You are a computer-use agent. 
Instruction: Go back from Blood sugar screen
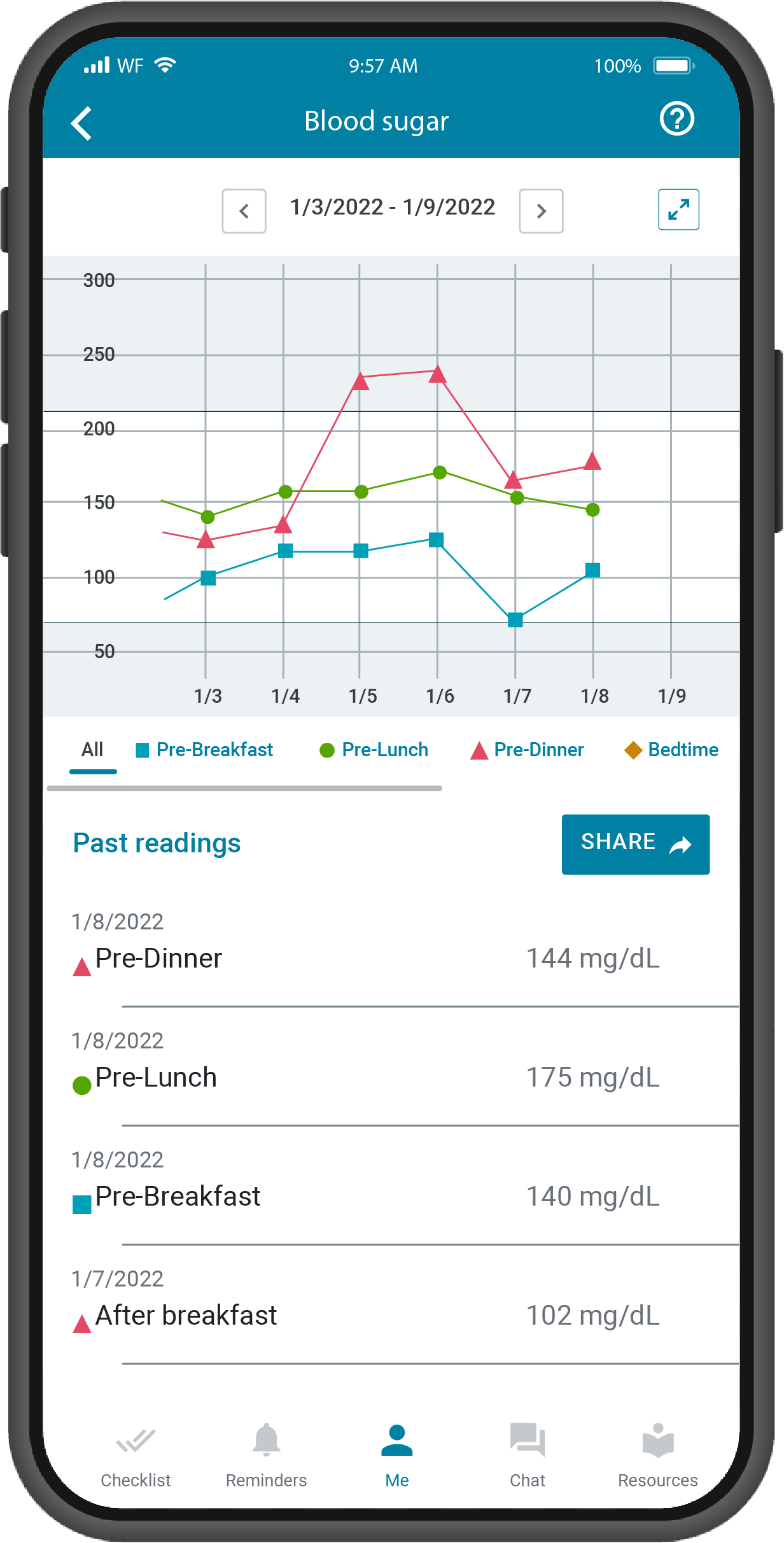[82, 123]
